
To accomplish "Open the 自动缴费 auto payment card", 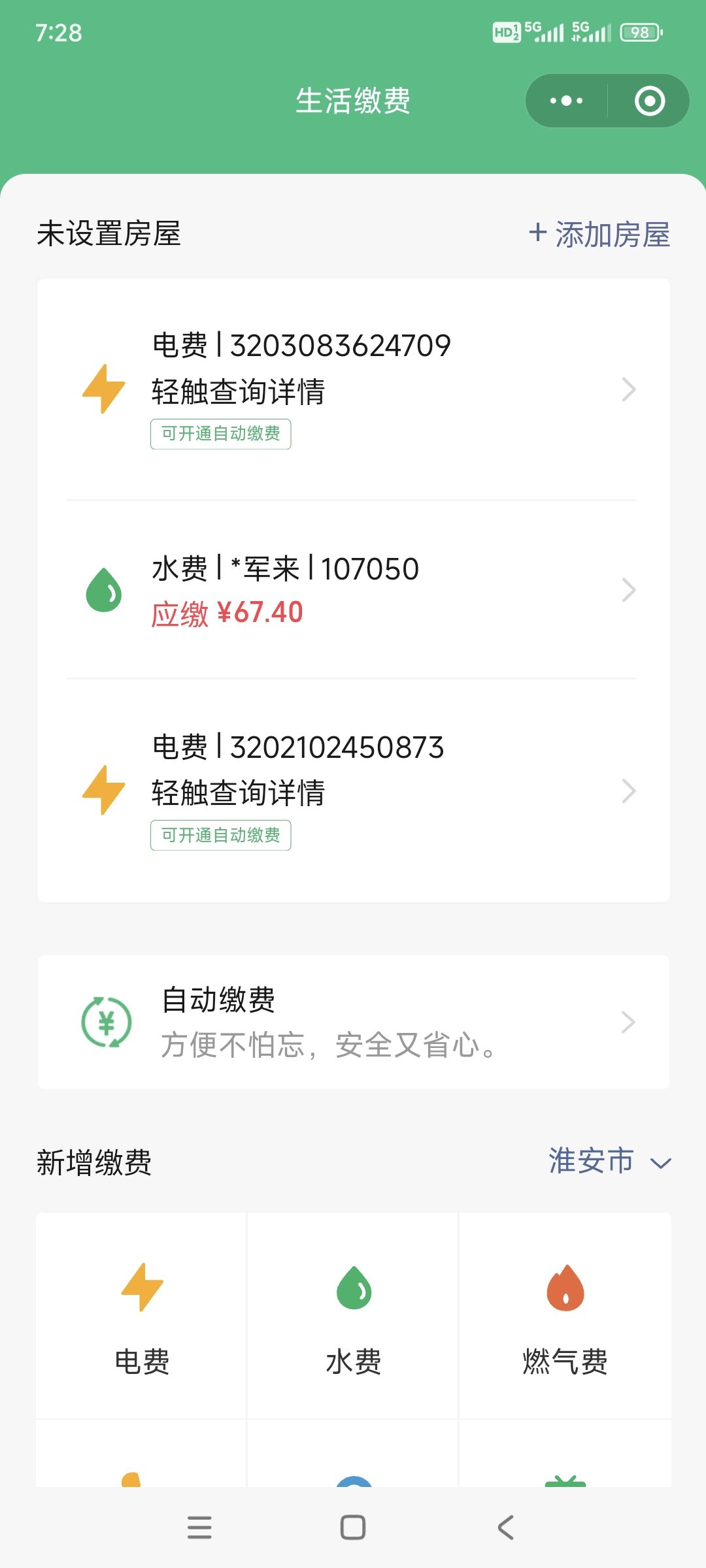I will pyautogui.click(x=353, y=1022).
